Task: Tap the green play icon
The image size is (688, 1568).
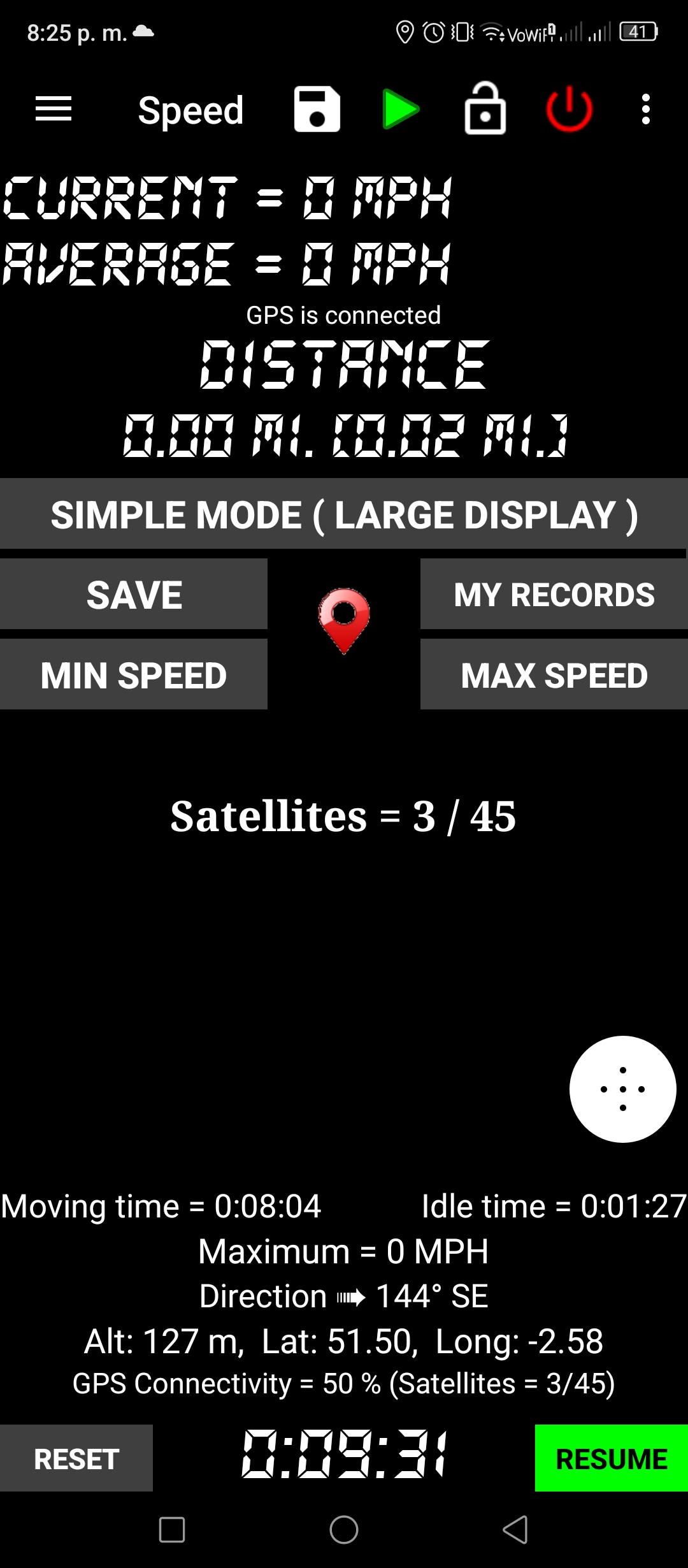Action: pos(401,110)
